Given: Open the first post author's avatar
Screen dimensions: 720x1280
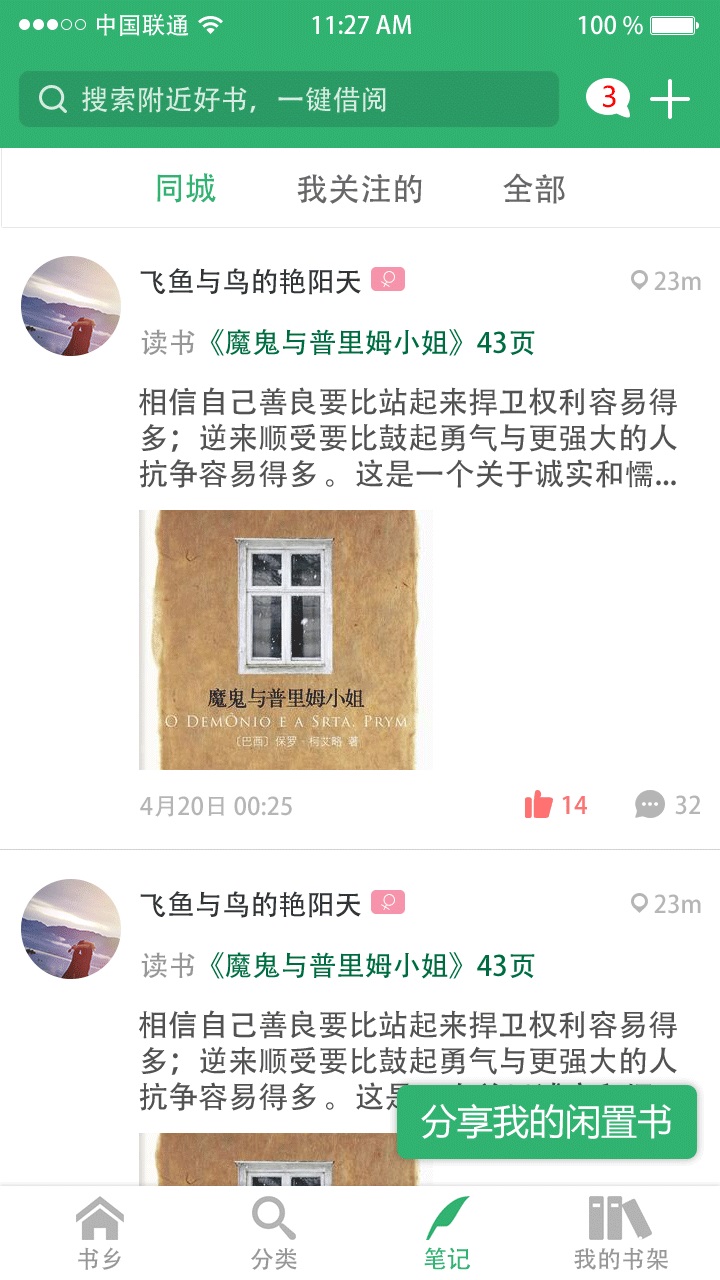Looking at the screenshot, I should tap(71, 306).
